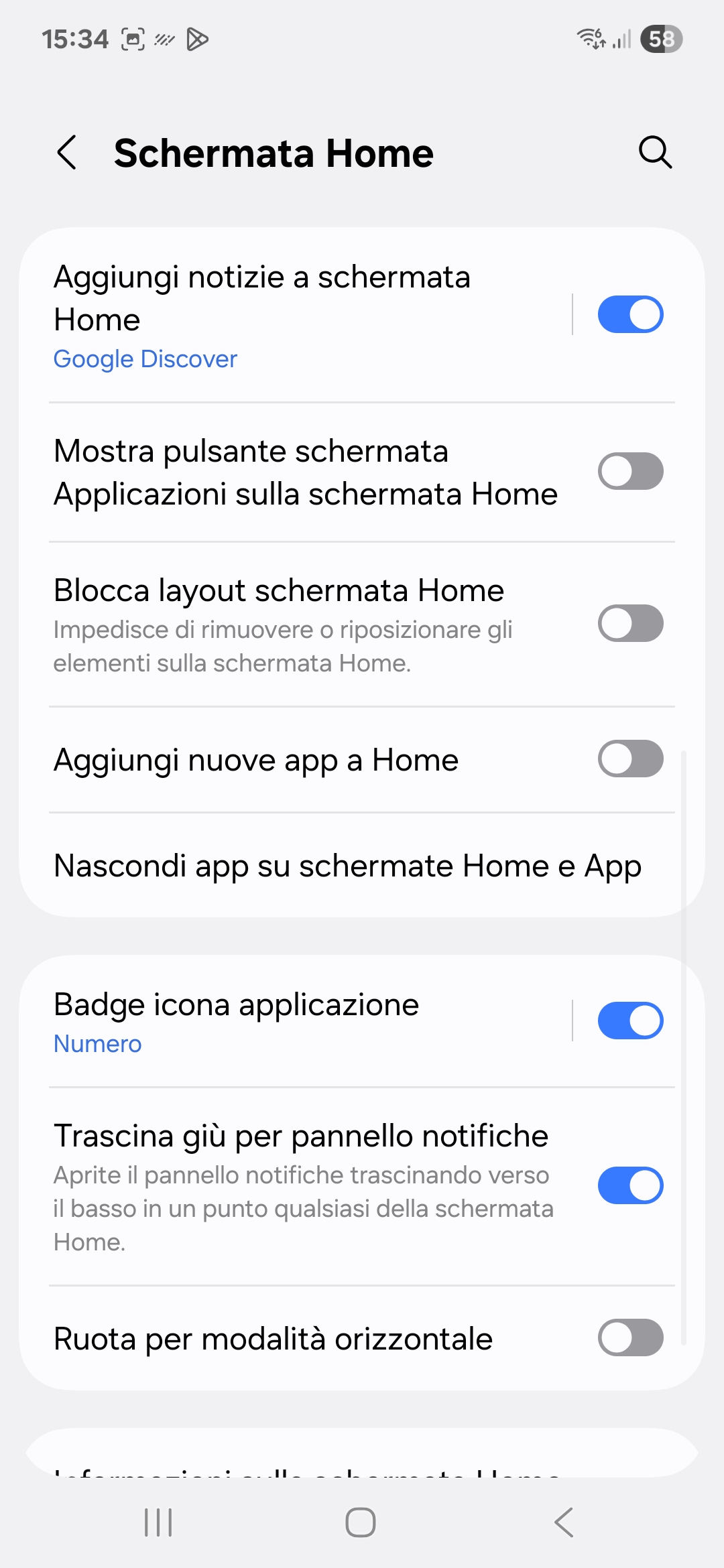Enable Ruota per modalità orizzontale
Image resolution: width=724 pixels, height=1568 pixels.
coord(630,1337)
